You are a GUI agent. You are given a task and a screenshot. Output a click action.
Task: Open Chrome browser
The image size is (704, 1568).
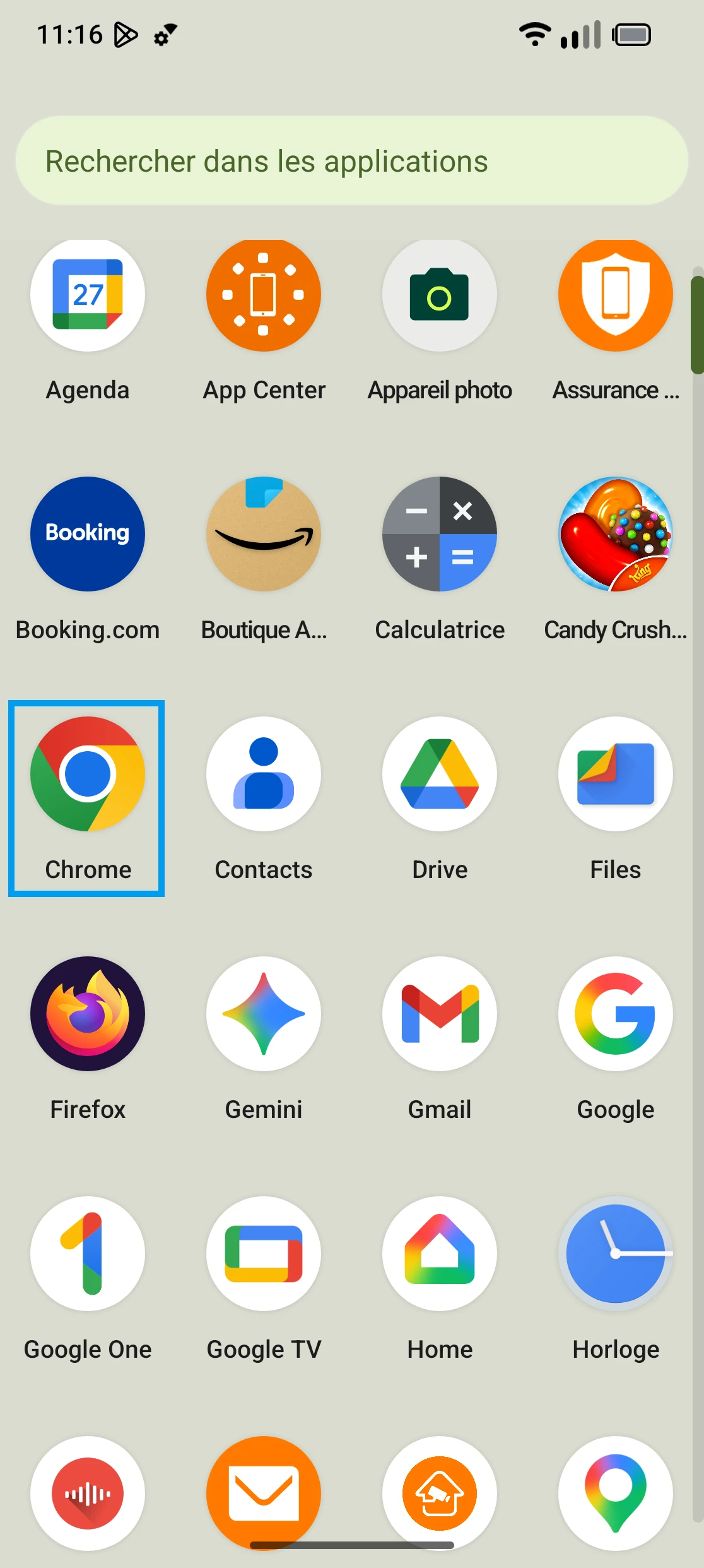click(x=88, y=775)
